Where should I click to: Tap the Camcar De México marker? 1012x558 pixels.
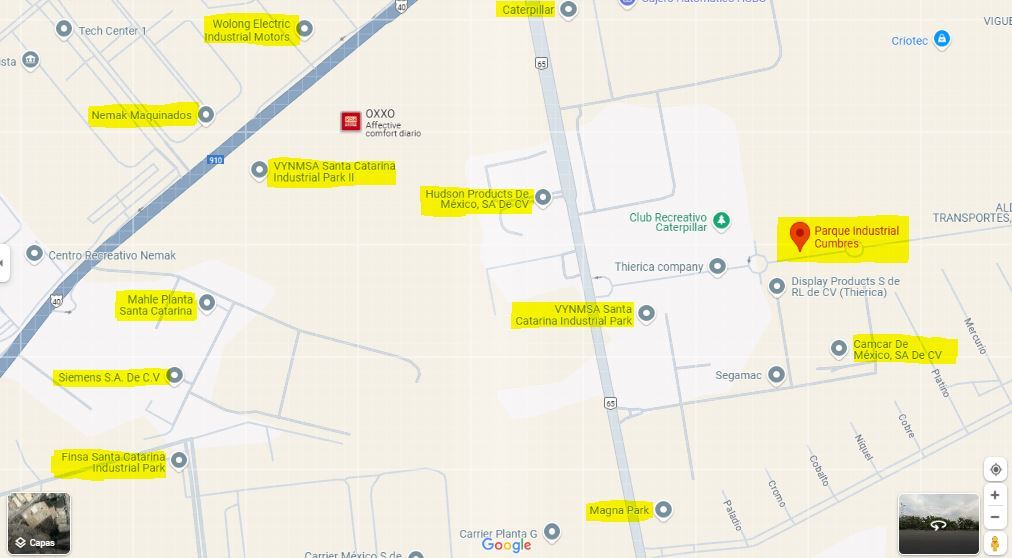[x=839, y=348]
